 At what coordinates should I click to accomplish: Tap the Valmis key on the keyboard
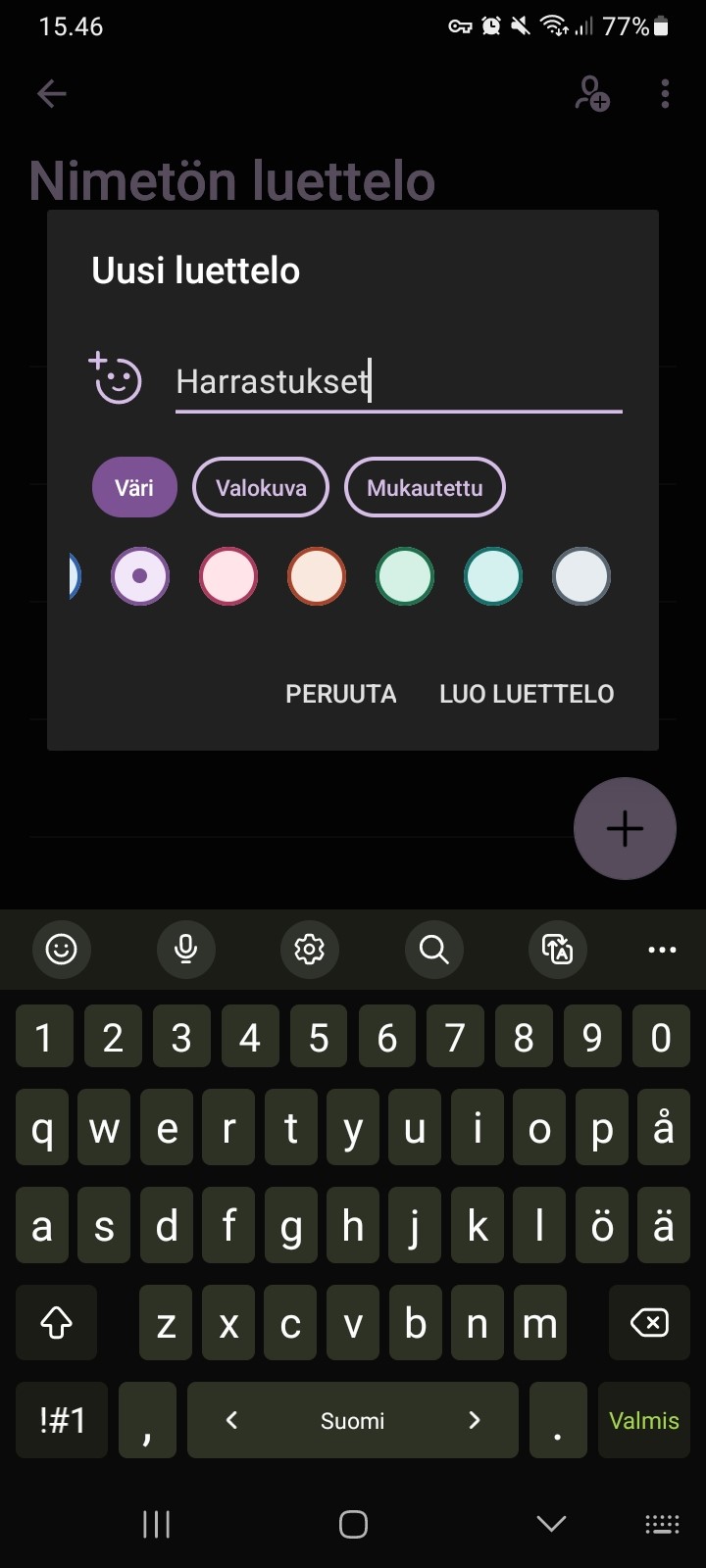pyautogui.click(x=644, y=1420)
